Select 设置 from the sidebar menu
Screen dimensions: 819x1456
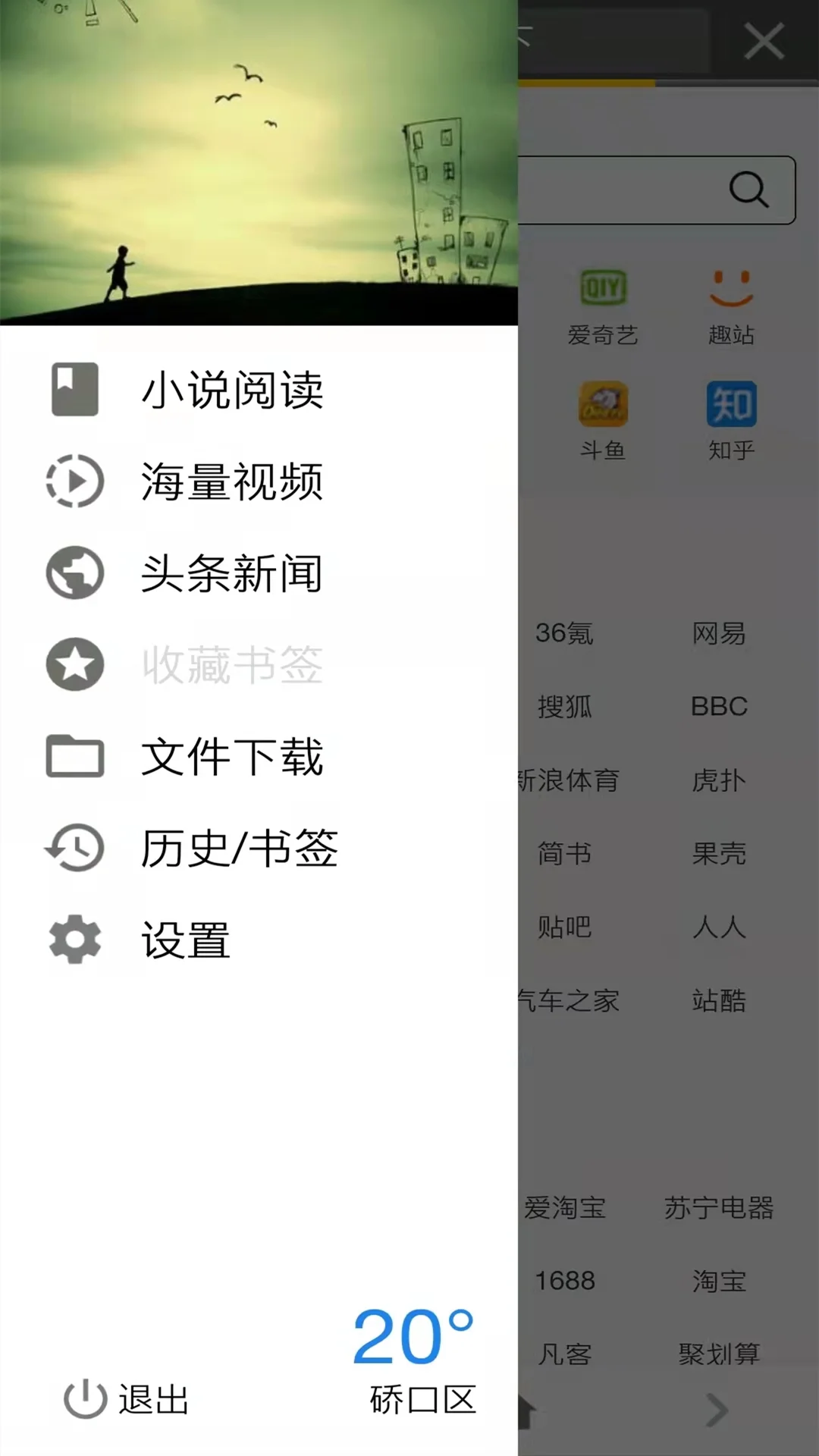coord(186,940)
